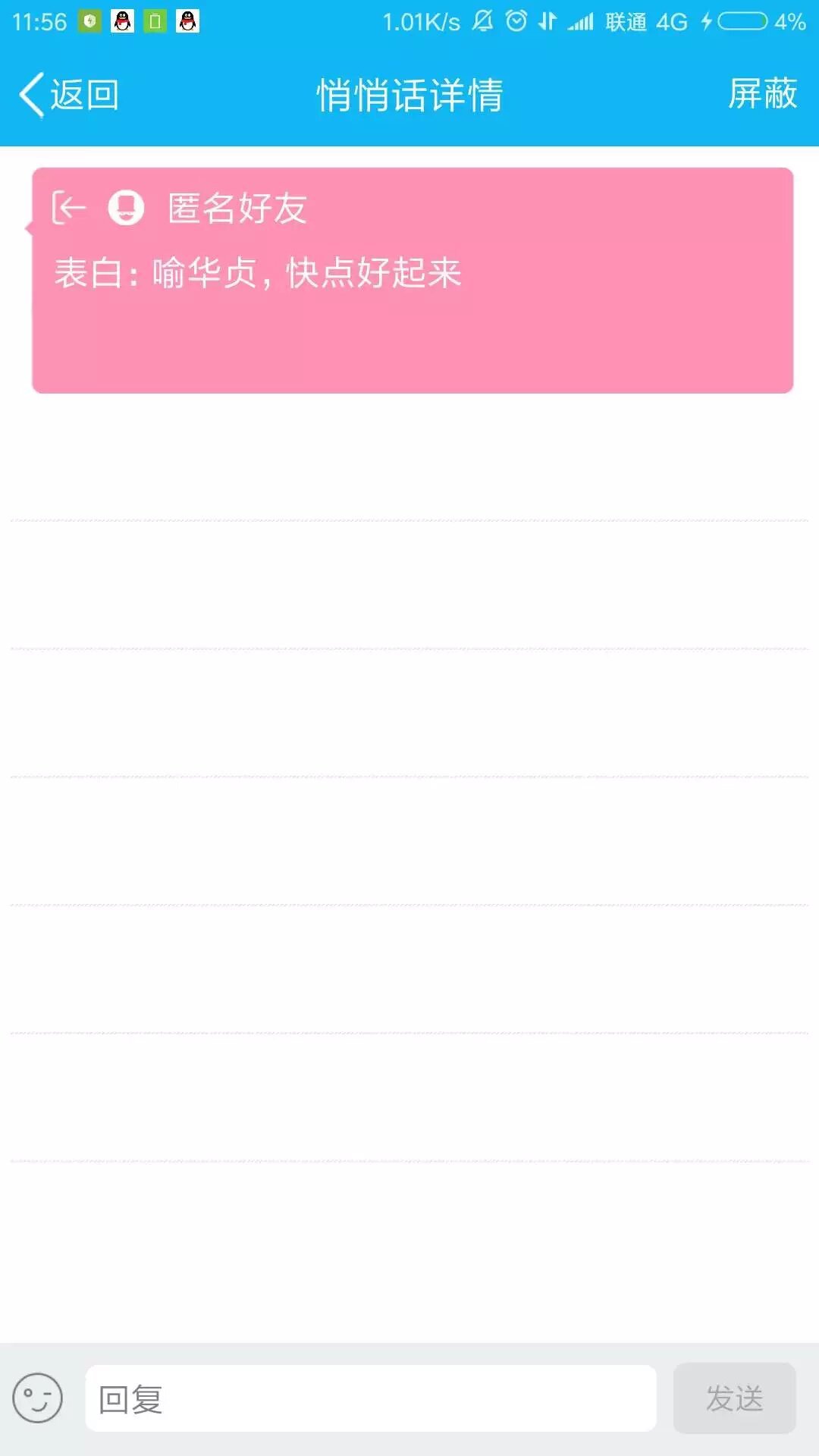Focus the 回复 reply text field
819x1456 pixels.
(x=371, y=1398)
